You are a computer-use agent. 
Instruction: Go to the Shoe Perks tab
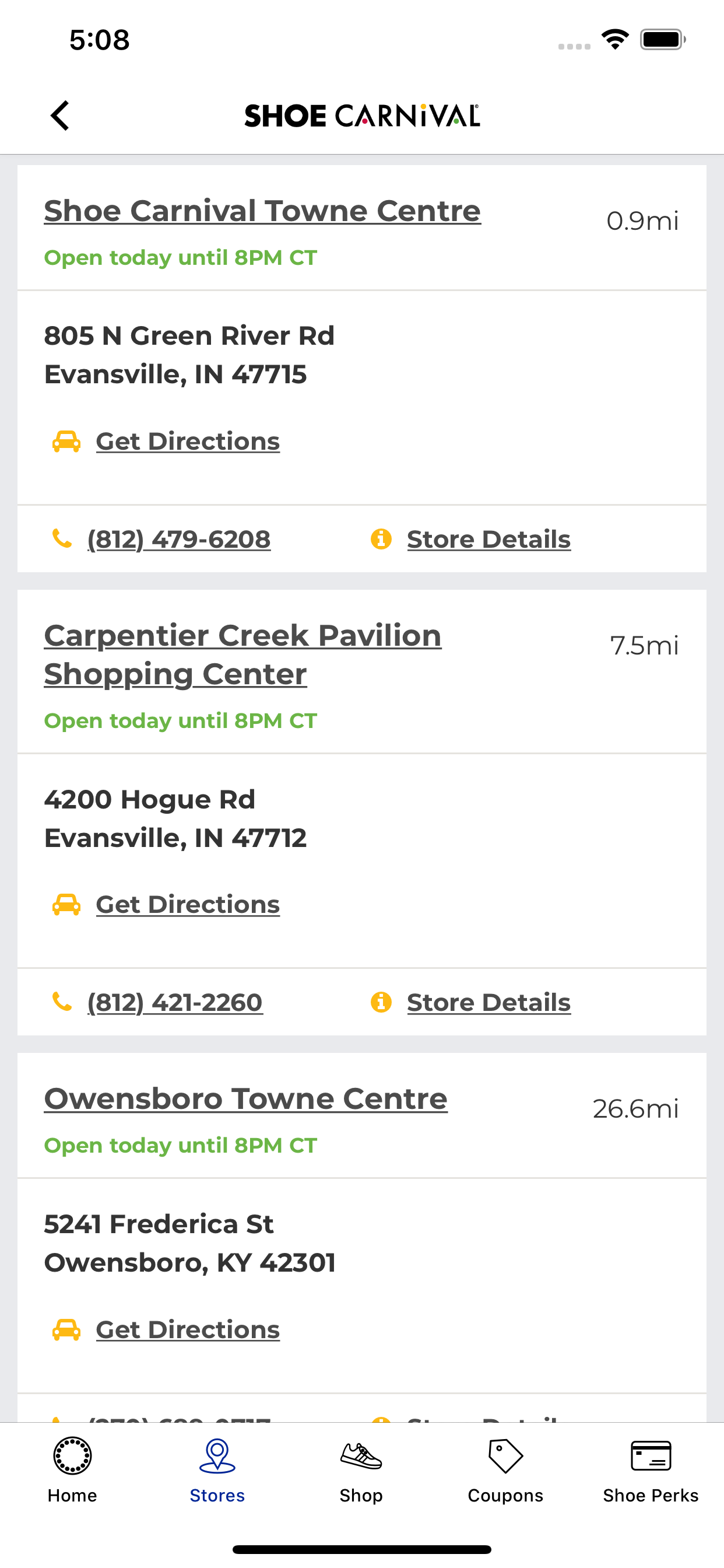651,1471
